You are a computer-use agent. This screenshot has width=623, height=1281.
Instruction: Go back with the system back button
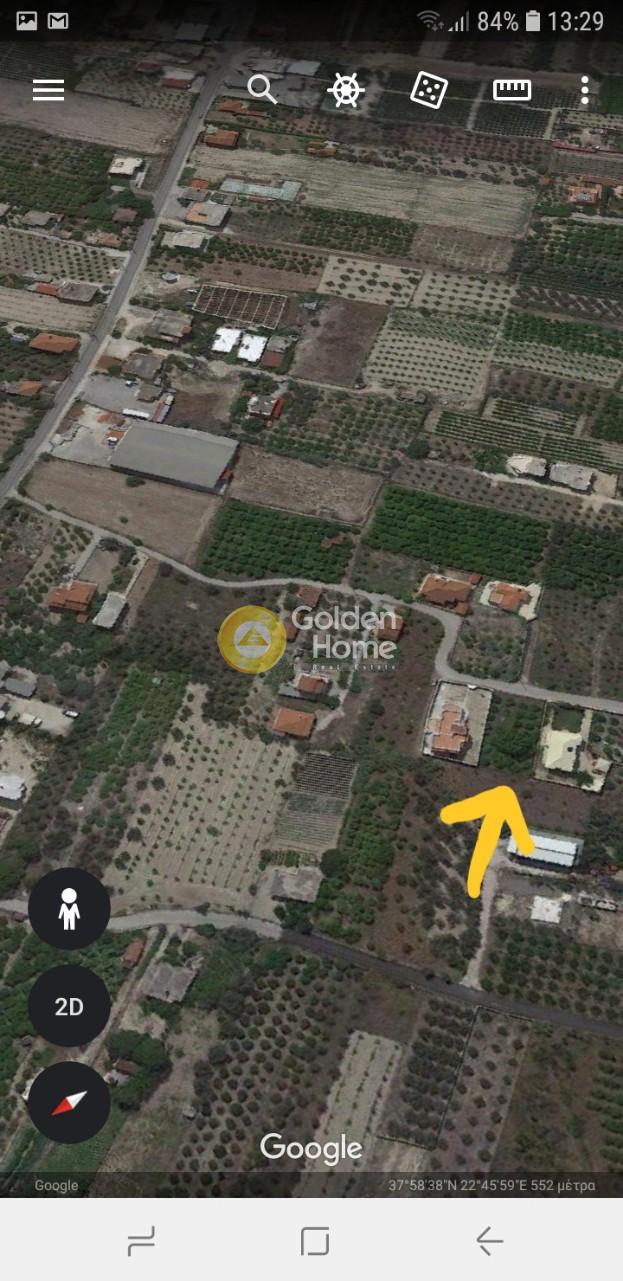pos(489,1241)
